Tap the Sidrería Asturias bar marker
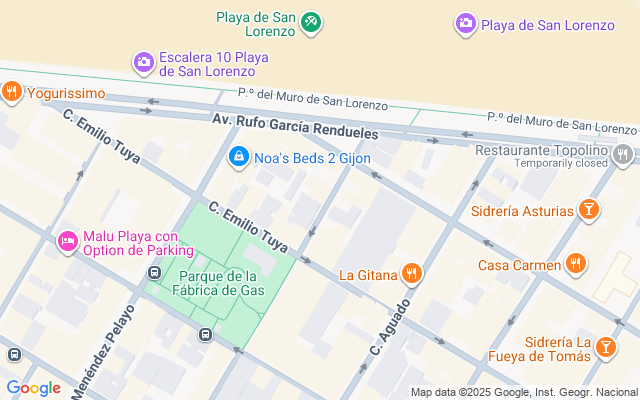This screenshot has height=400, width=640. click(x=590, y=210)
